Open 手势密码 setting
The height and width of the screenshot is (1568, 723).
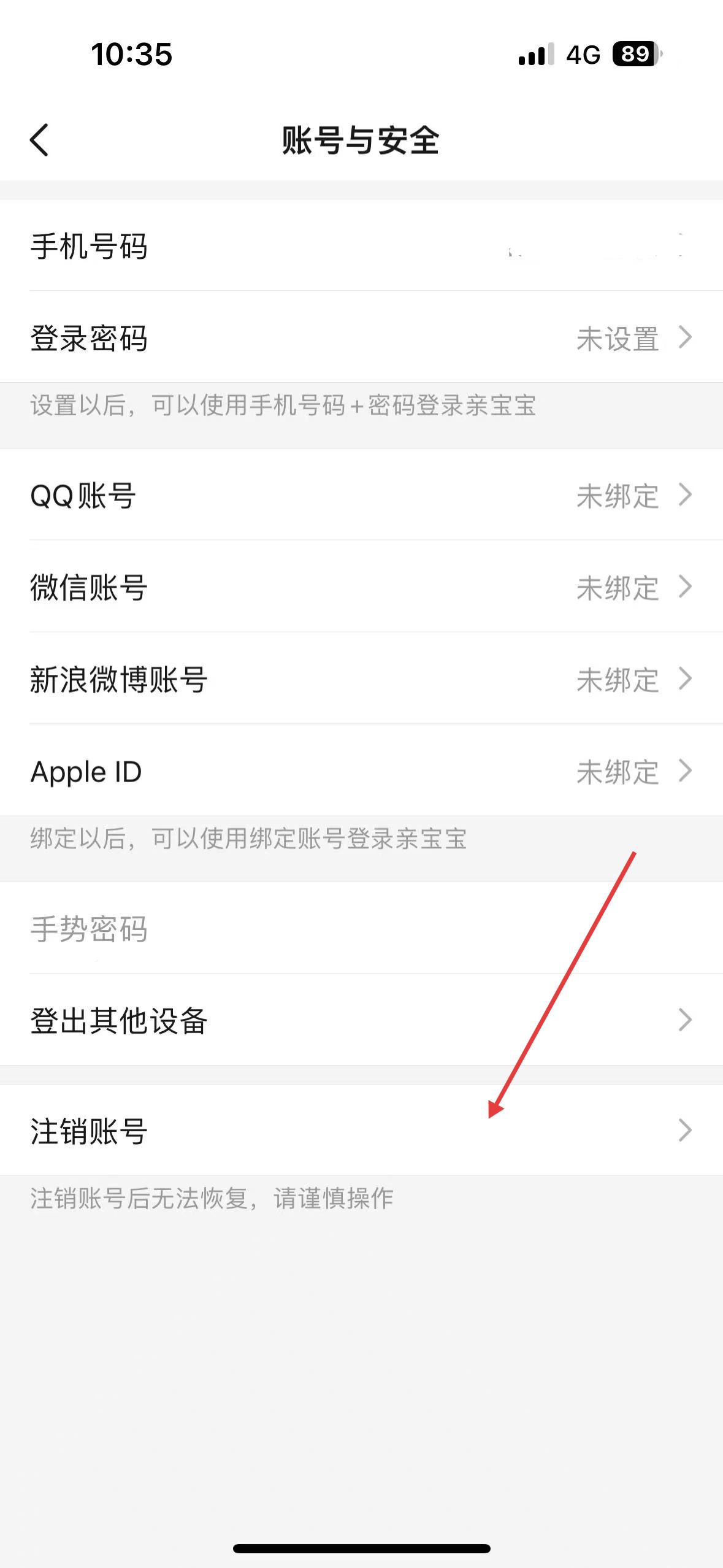(361, 928)
